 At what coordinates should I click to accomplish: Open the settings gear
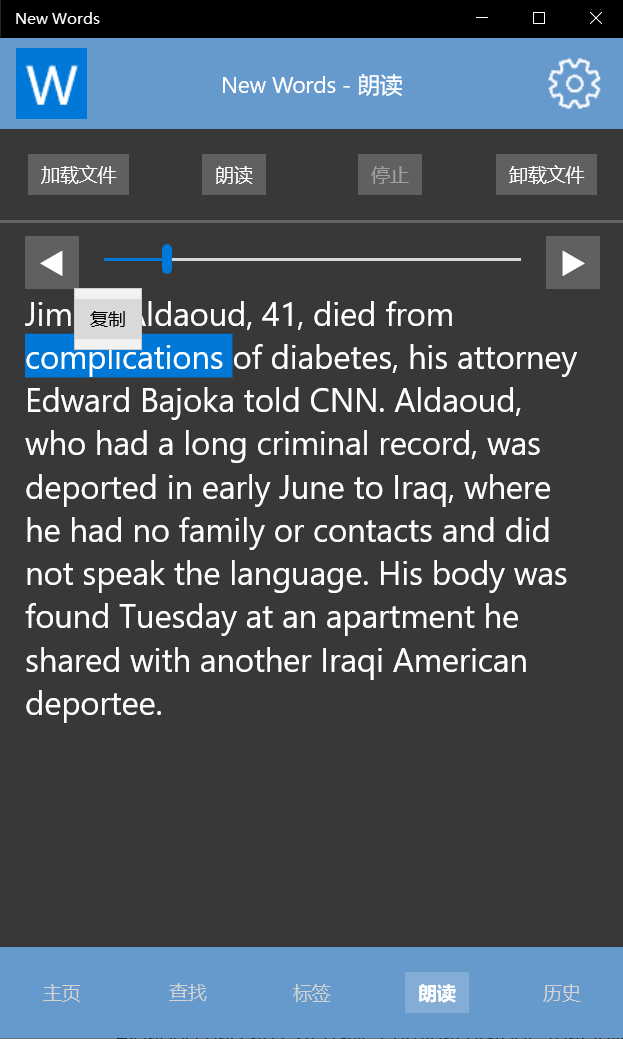click(x=574, y=84)
